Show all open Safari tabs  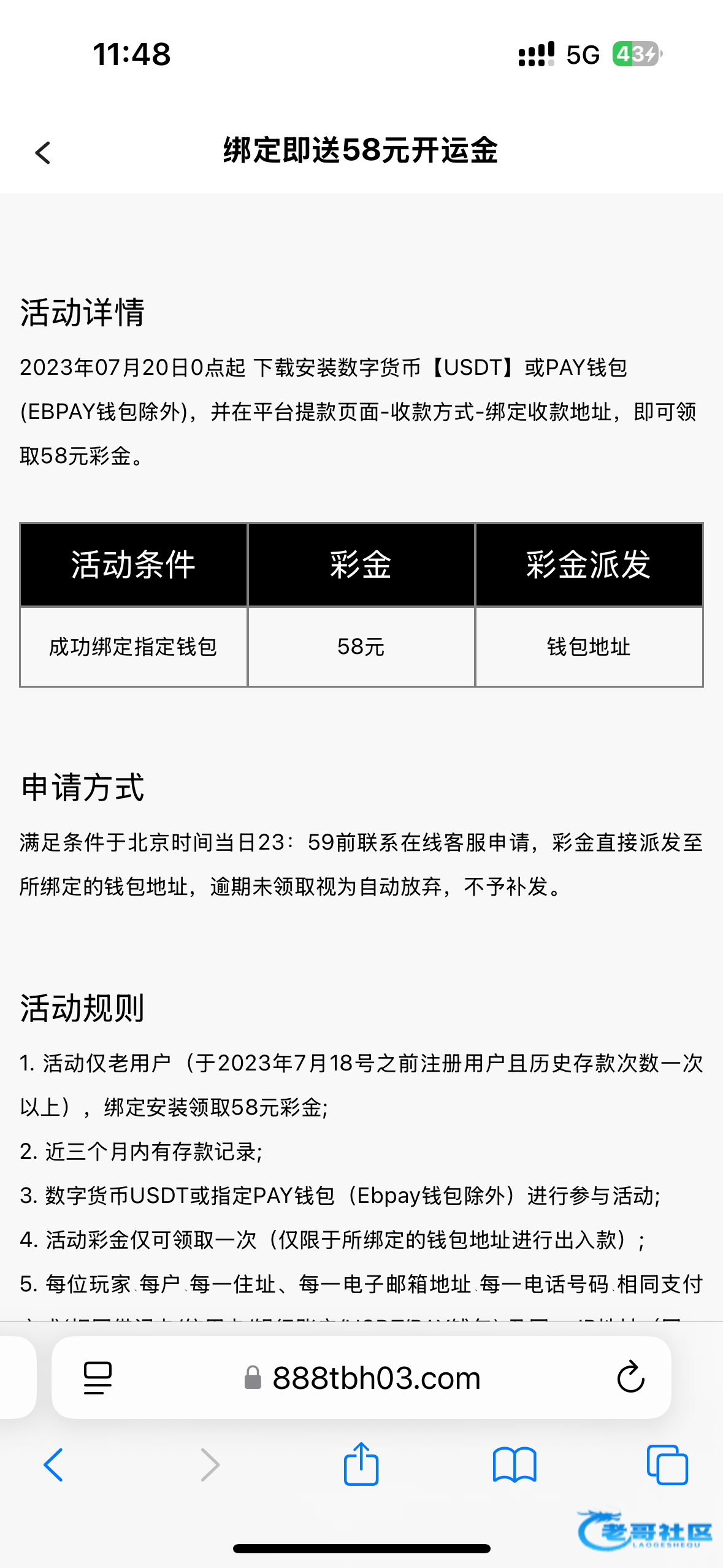[667, 1465]
